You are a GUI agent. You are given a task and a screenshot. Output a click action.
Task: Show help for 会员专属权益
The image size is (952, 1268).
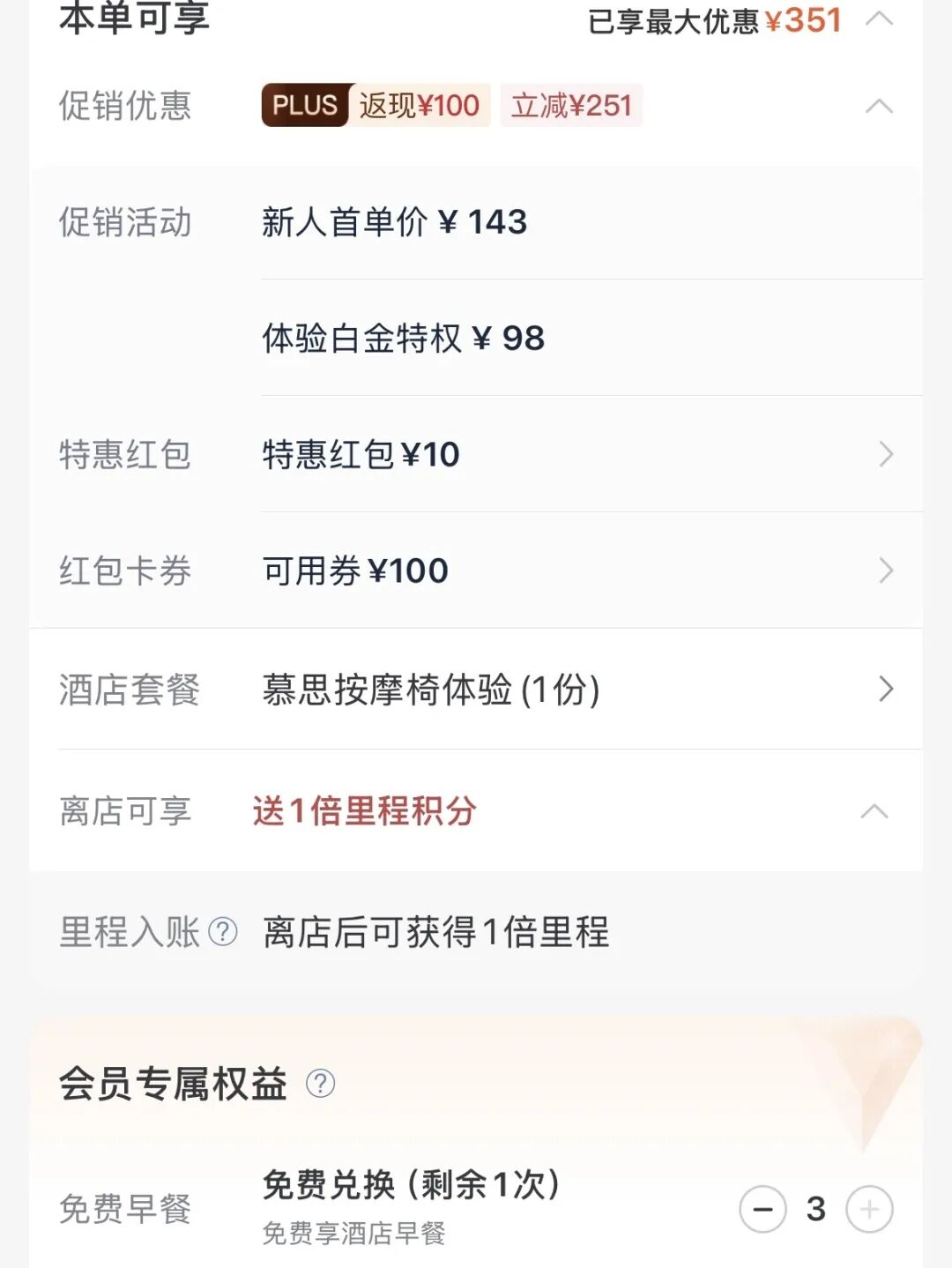[320, 1083]
